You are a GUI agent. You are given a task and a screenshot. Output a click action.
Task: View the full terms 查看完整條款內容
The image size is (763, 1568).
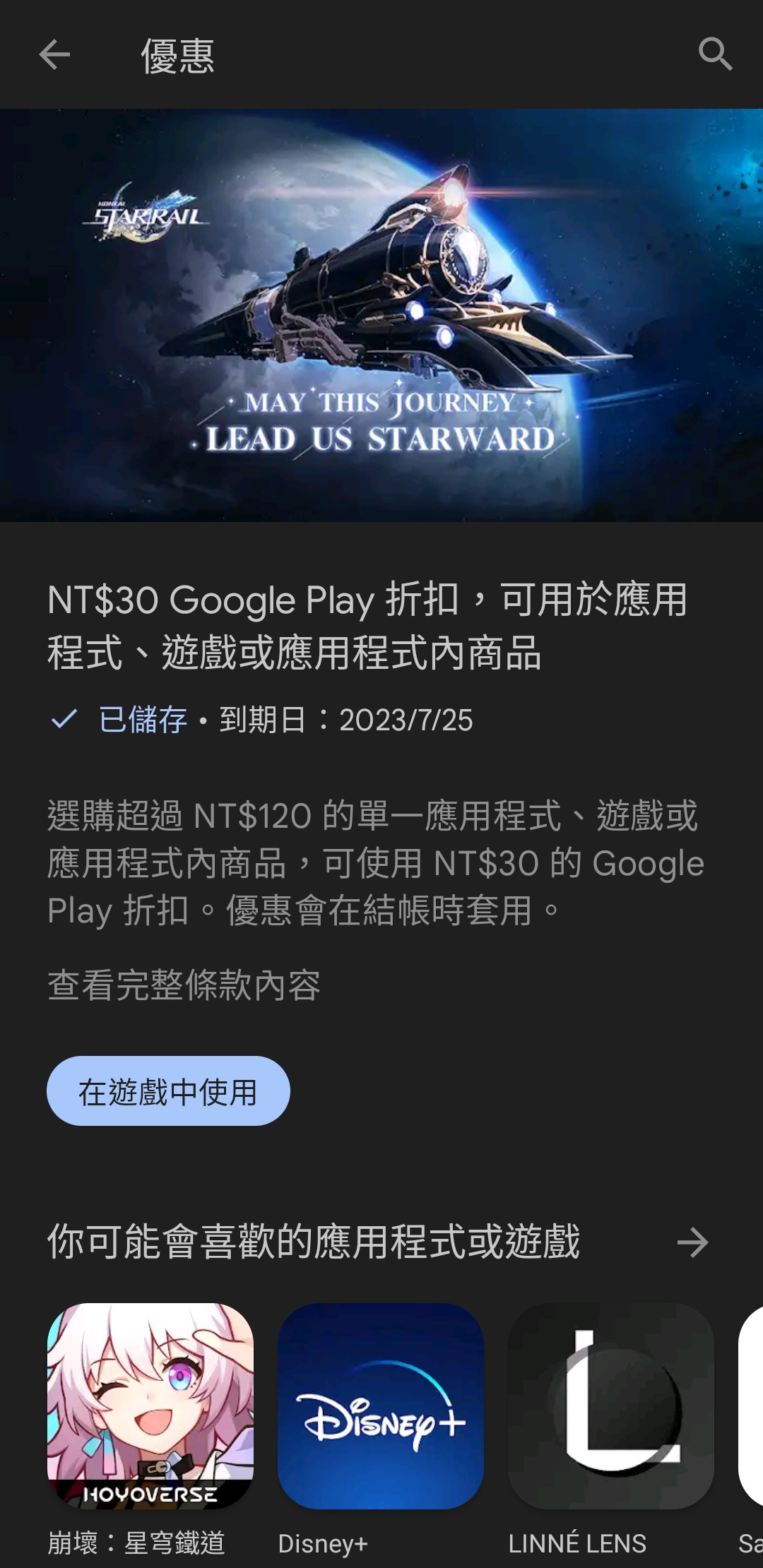tap(184, 985)
